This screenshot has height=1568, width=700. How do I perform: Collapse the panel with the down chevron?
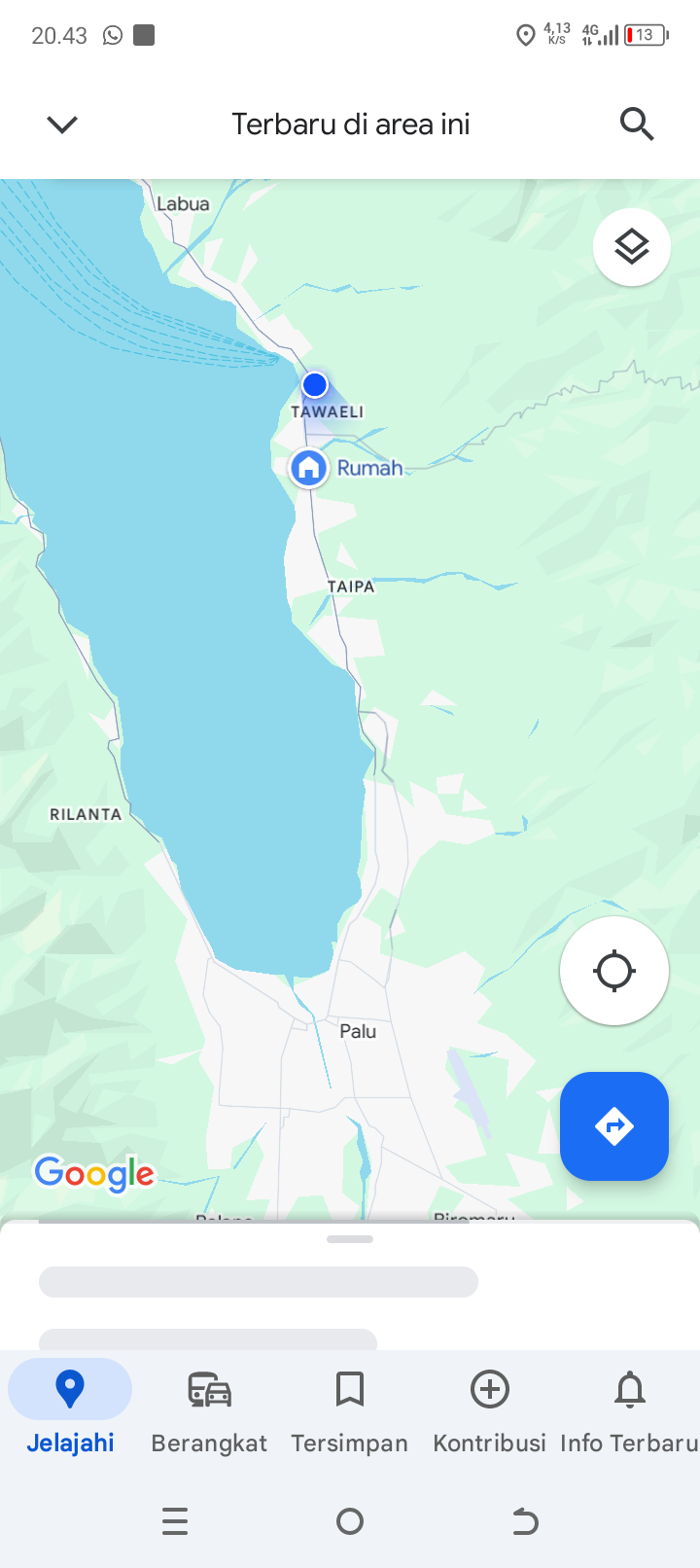tap(62, 125)
